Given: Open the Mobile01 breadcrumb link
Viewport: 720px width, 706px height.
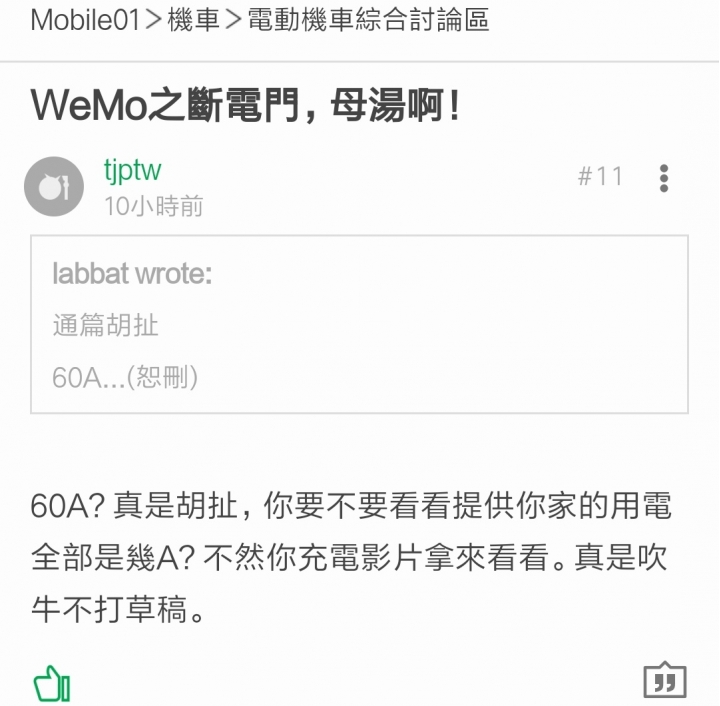Looking at the screenshot, I should (x=85, y=20).
